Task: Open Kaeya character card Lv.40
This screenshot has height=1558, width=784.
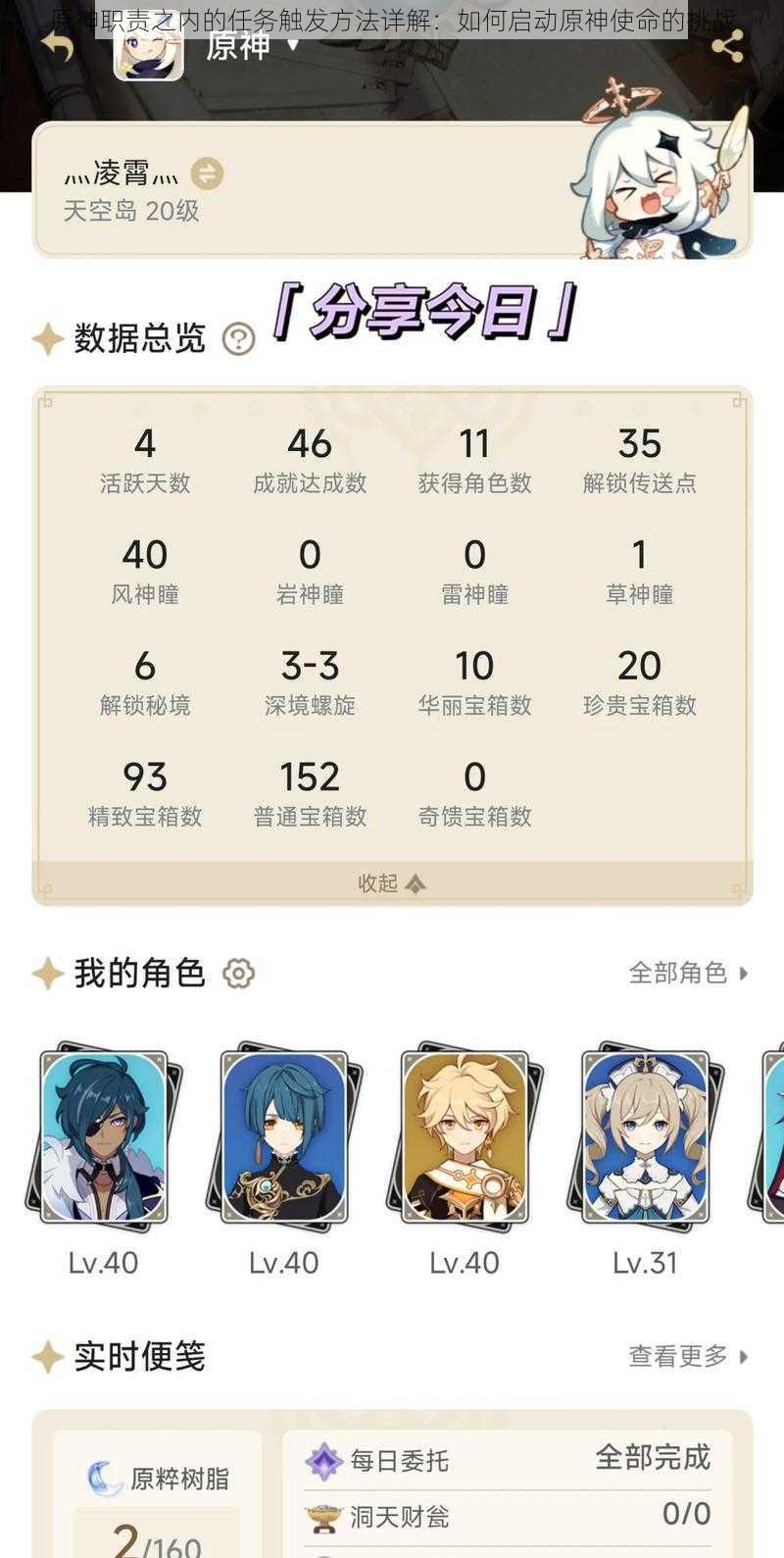Action: tap(104, 1135)
